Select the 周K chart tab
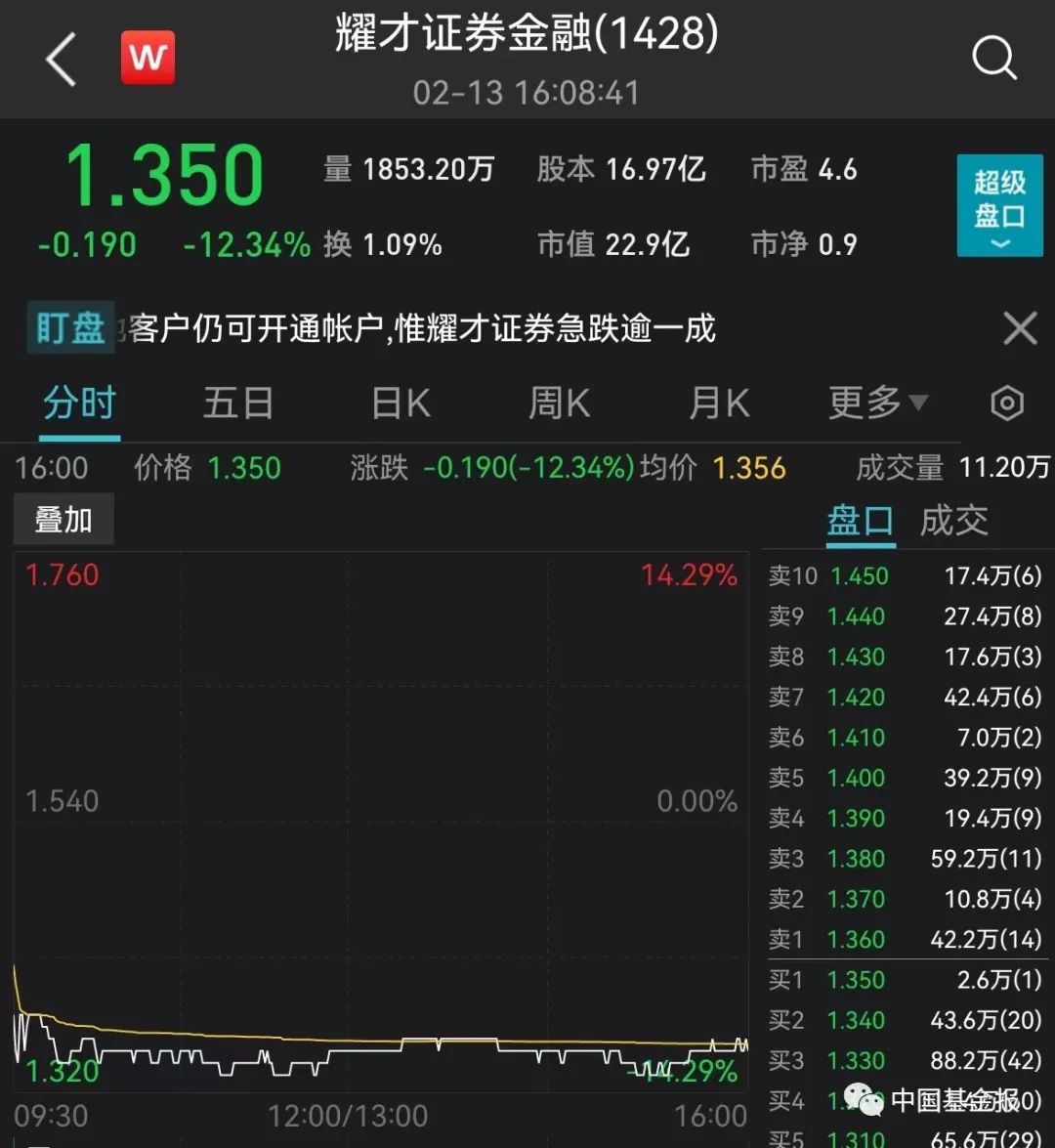1055x1148 pixels. (x=559, y=403)
